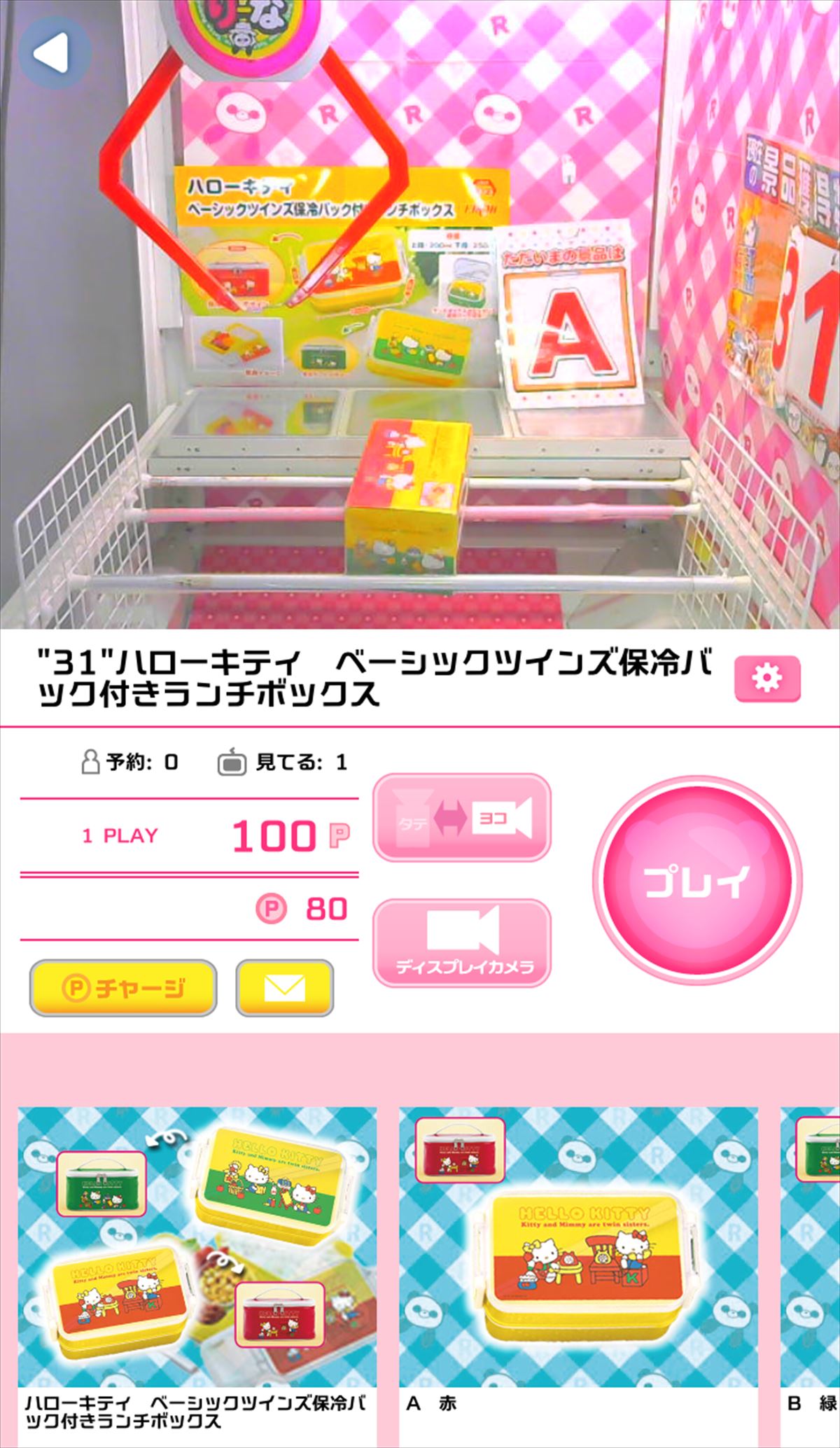Charge points with the チャージ button
Screen dimensions: 840x1448
click(x=123, y=987)
